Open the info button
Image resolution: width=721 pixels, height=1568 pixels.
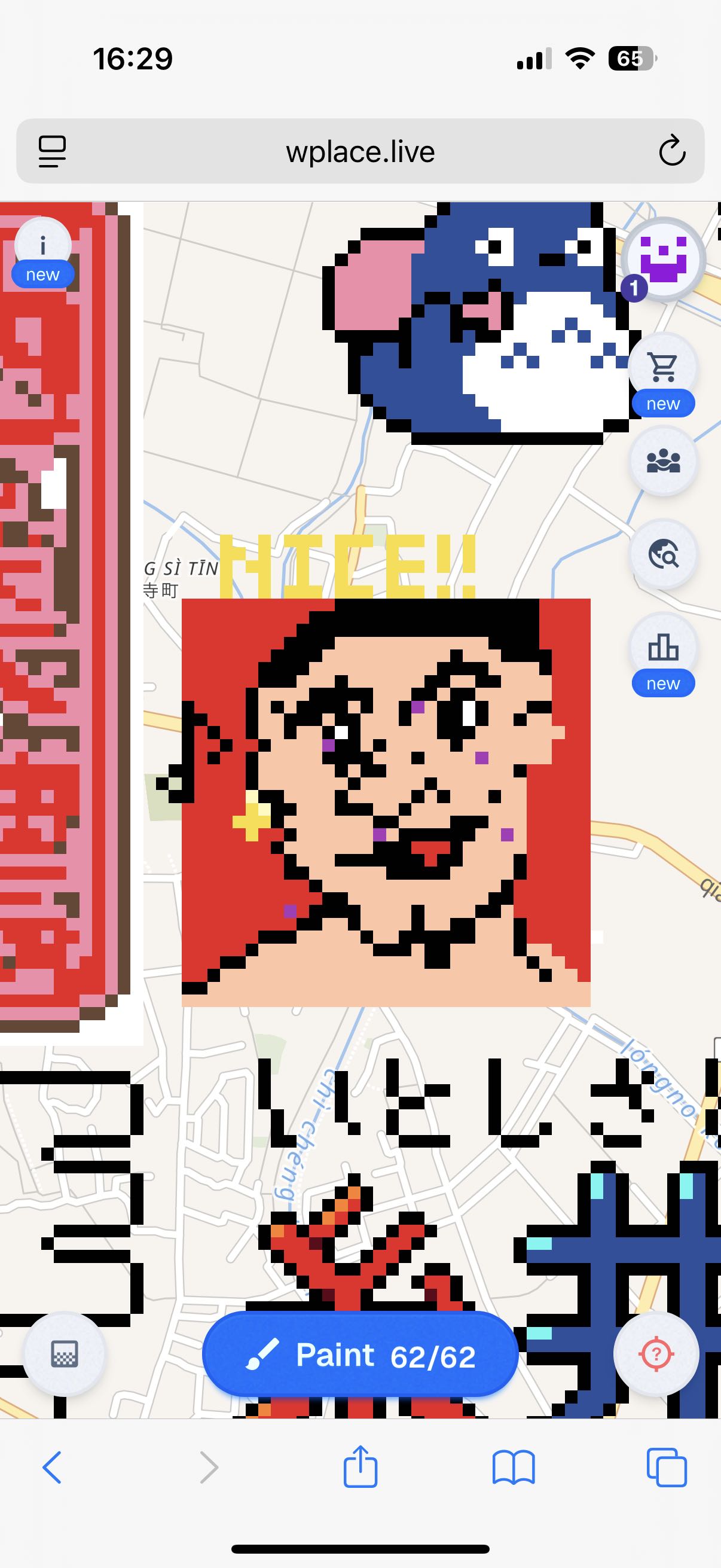click(x=42, y=246)
